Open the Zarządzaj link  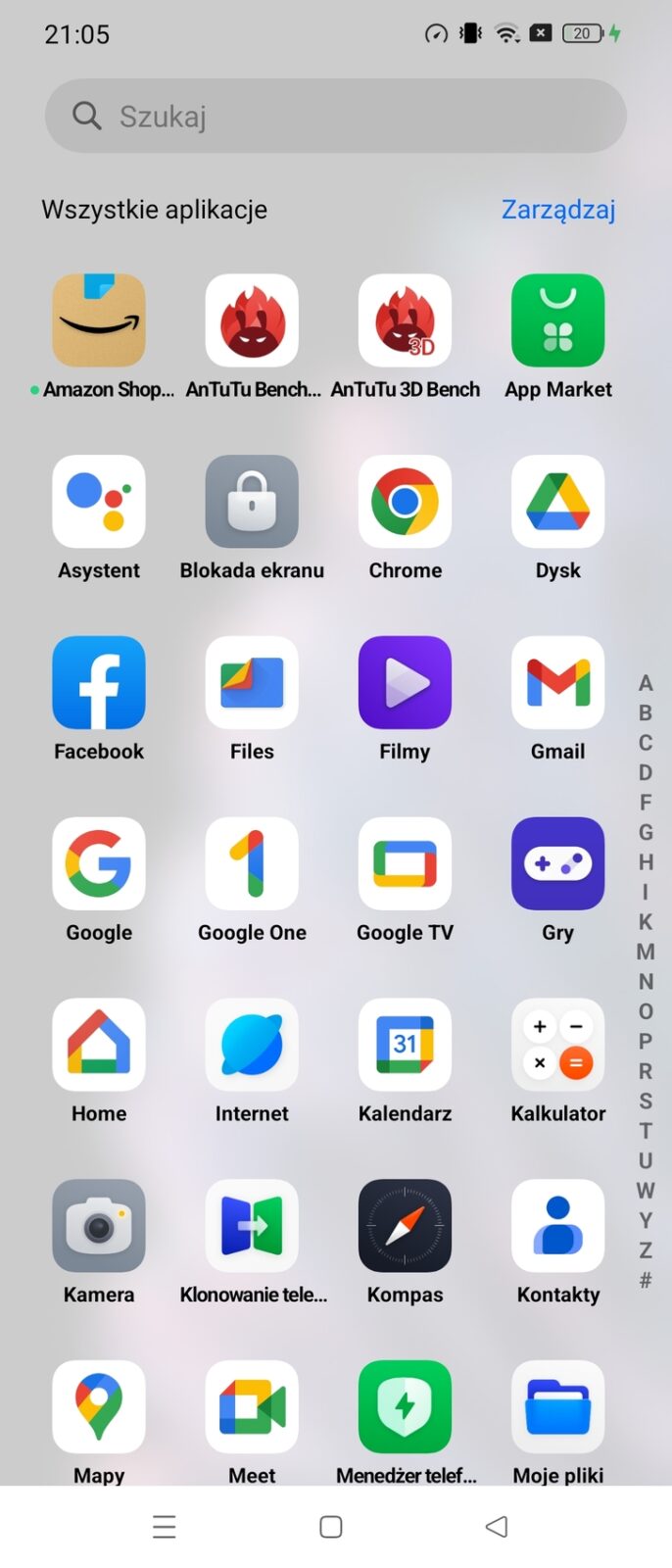coord(557,210)
